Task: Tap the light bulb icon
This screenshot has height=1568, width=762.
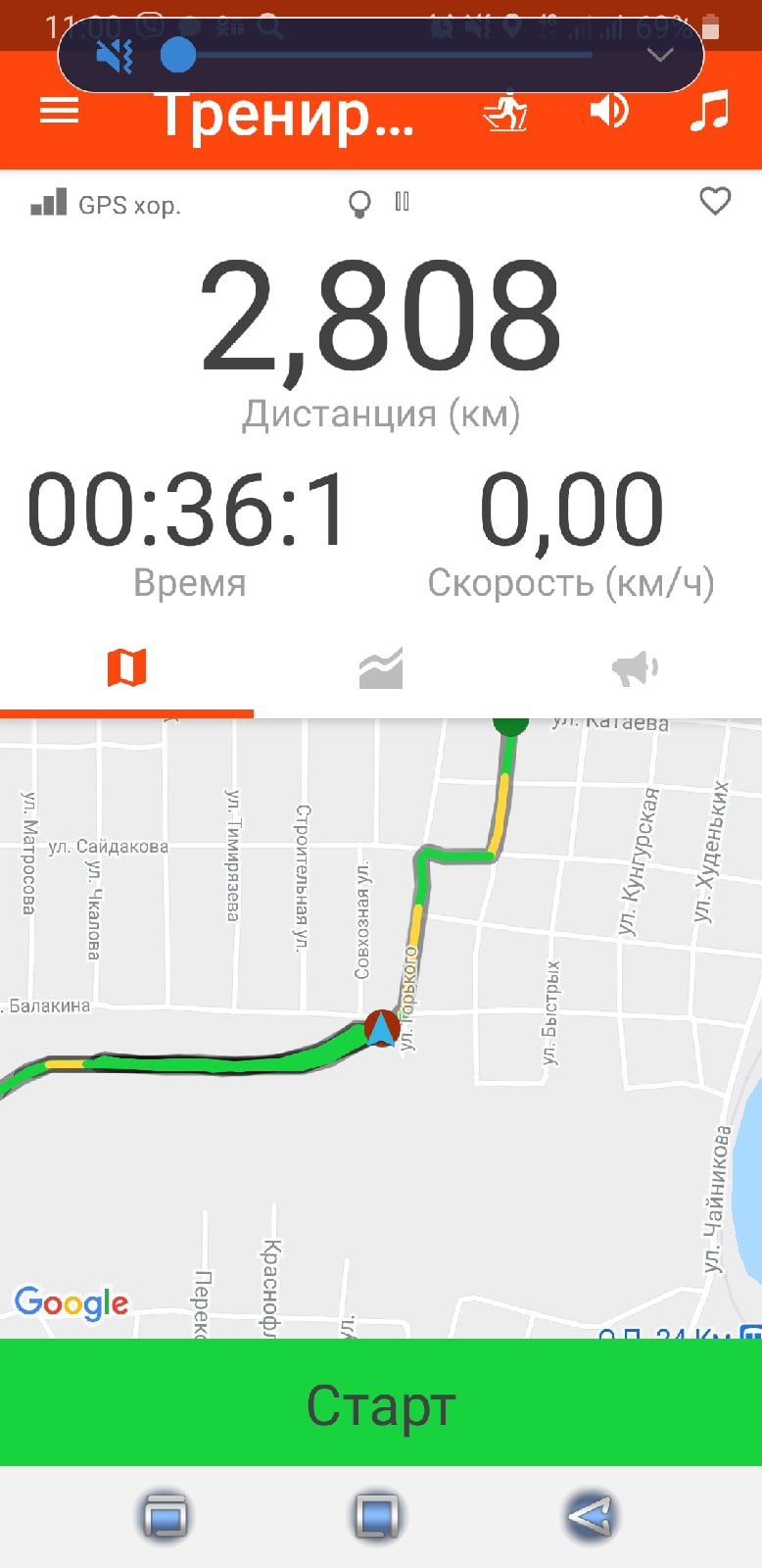Action: pos(359,204)
